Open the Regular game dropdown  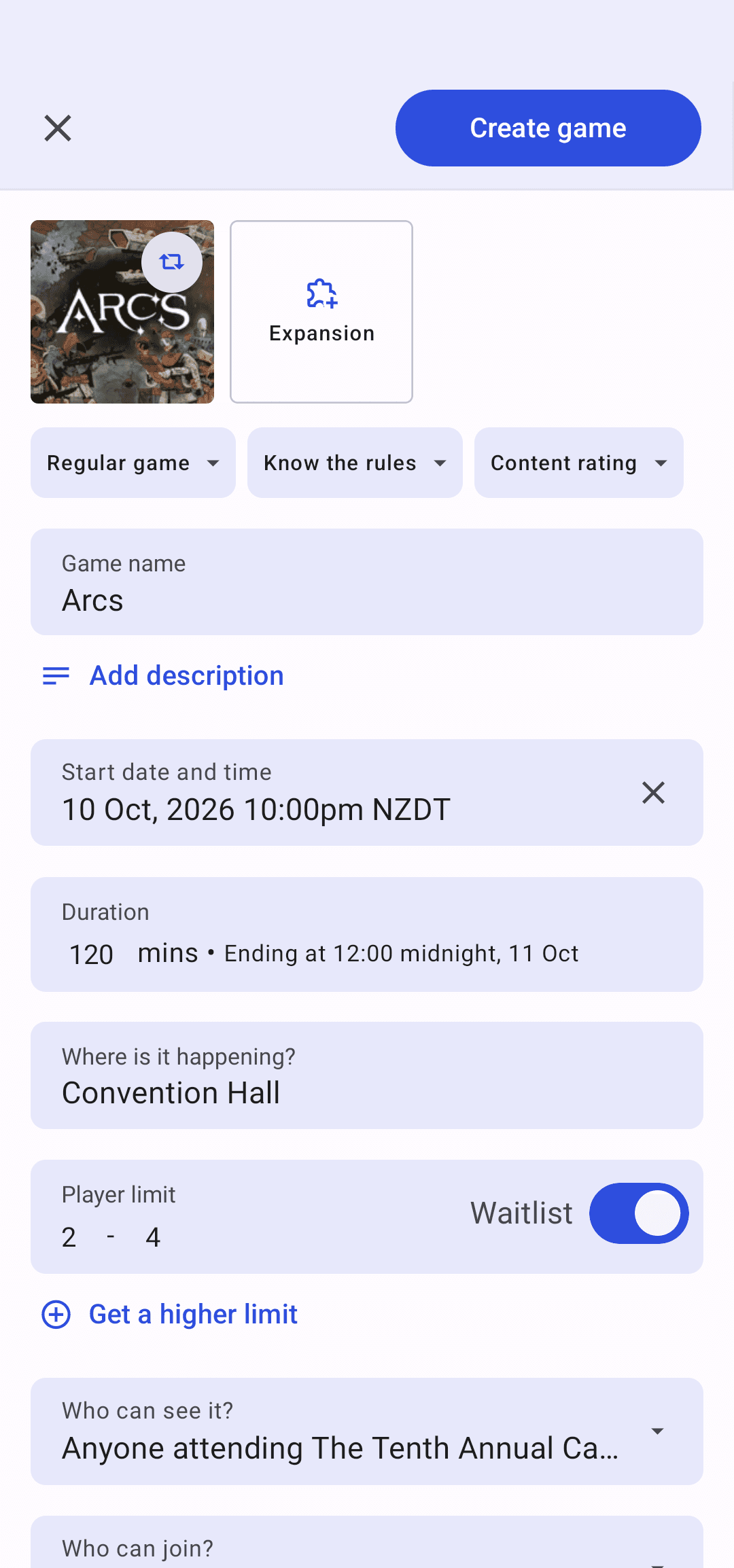pos(133,463)
